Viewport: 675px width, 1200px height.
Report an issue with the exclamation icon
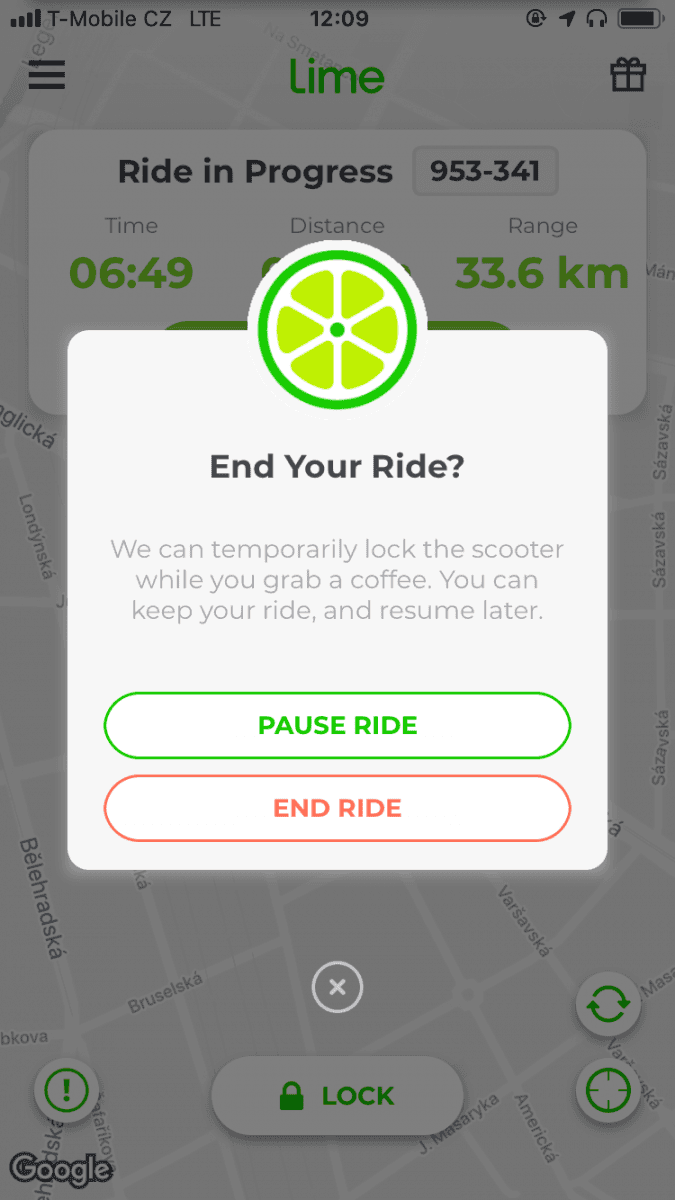(67, 1089)
